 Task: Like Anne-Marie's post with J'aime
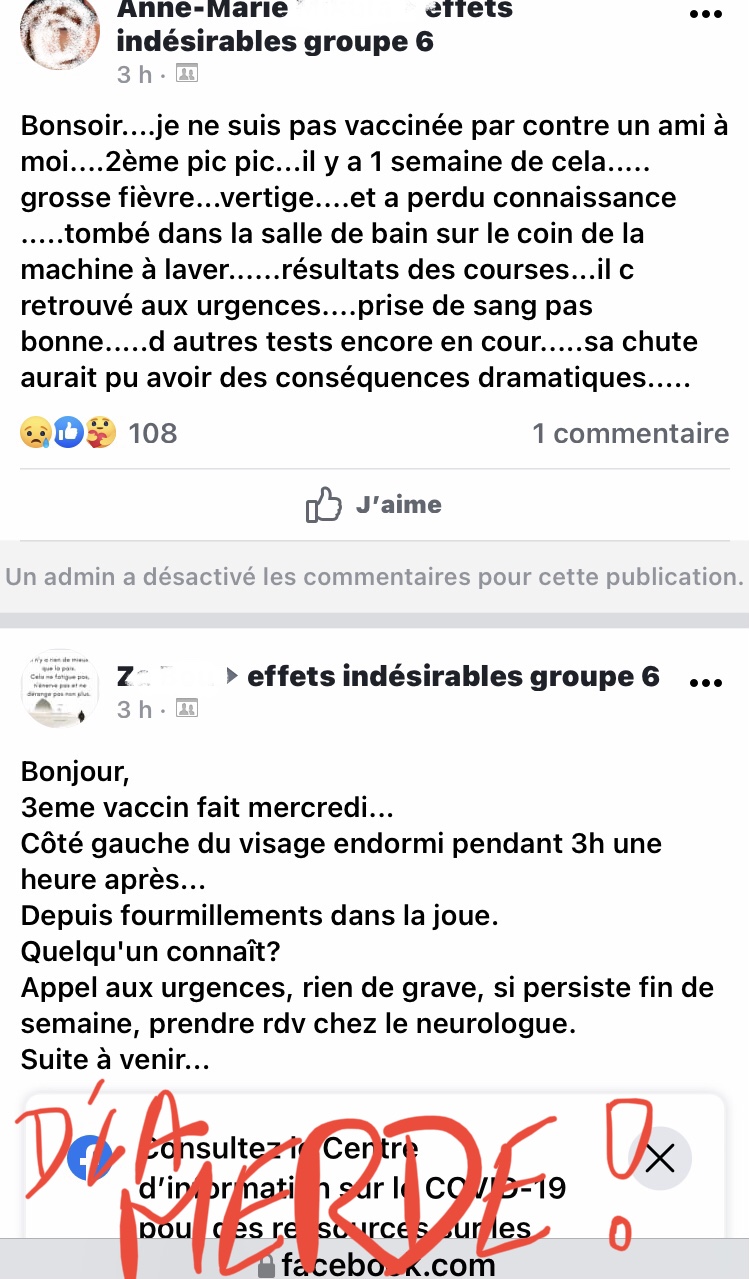click(x=374, y=505)
